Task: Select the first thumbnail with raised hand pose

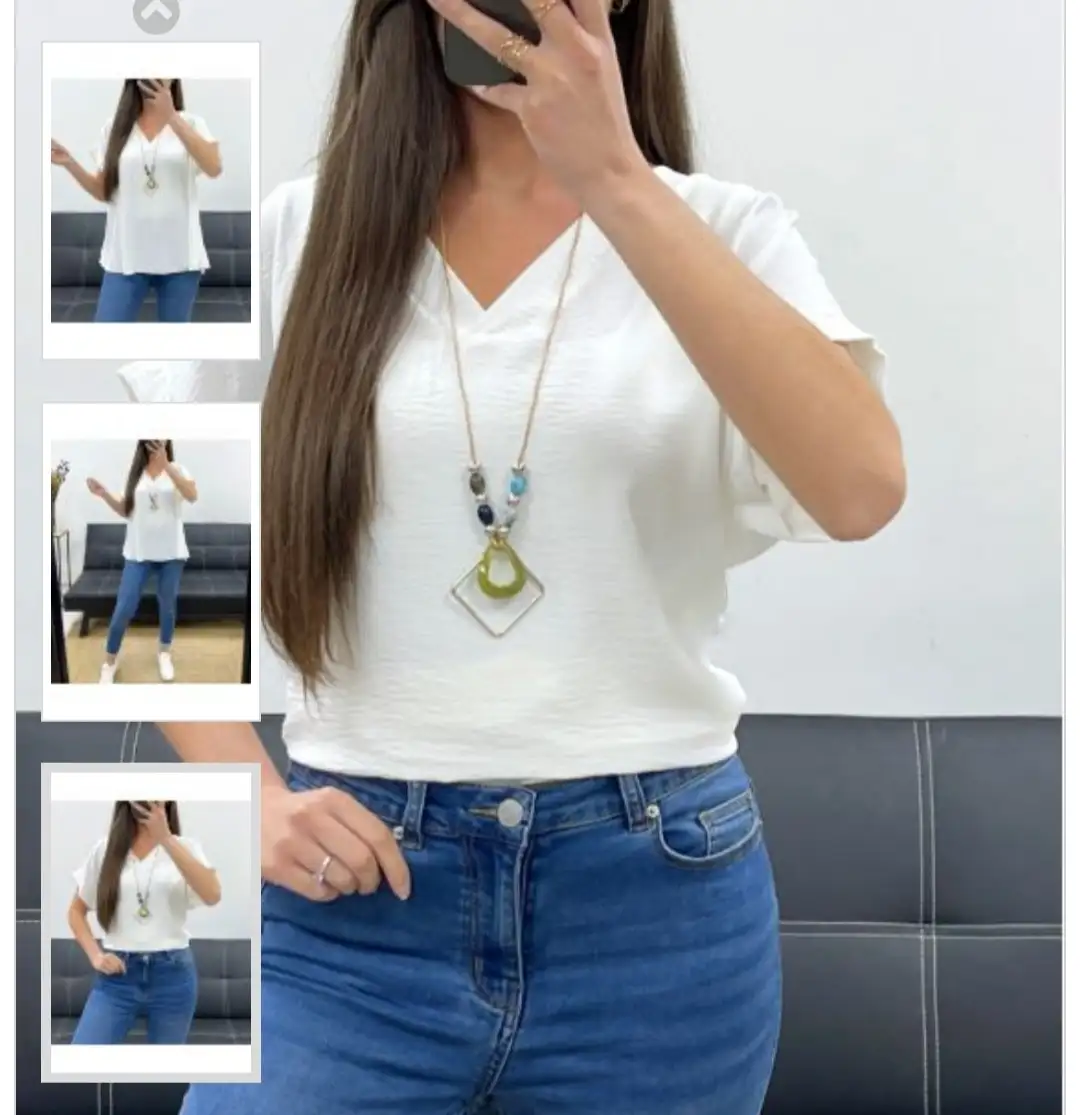Action: [151, 200]
